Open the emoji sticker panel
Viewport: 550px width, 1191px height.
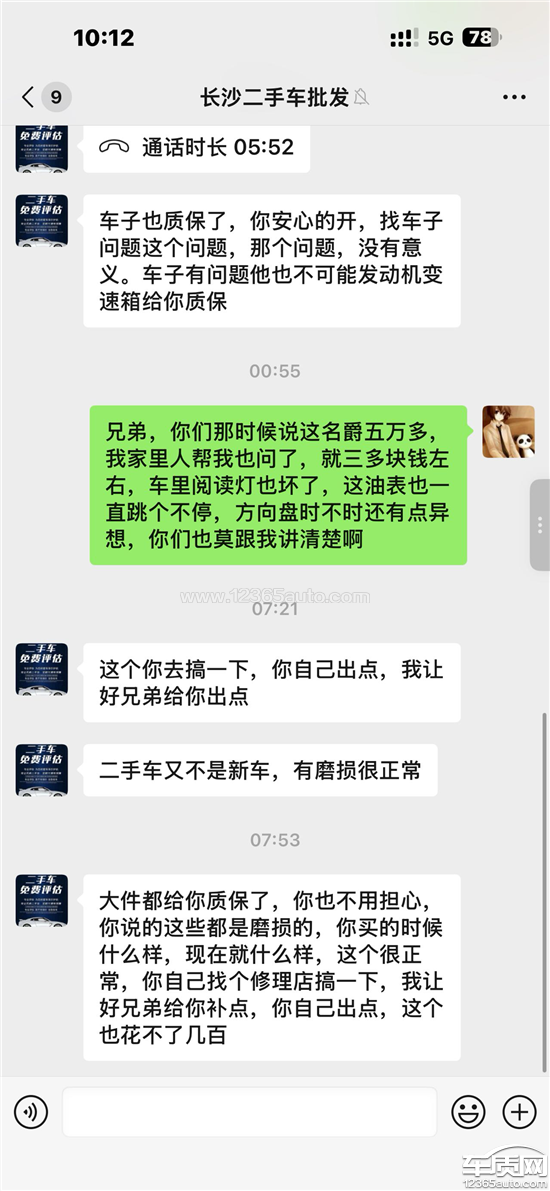[469, 1112]
